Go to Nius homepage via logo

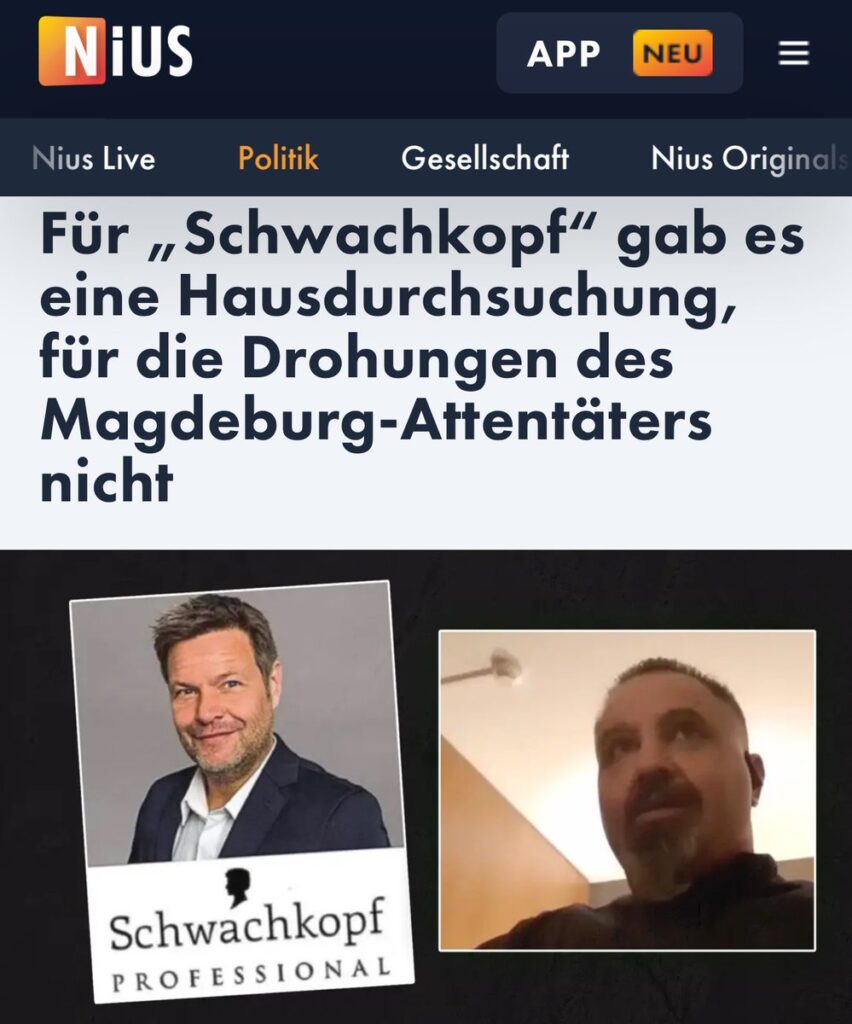tap(115, 51)
